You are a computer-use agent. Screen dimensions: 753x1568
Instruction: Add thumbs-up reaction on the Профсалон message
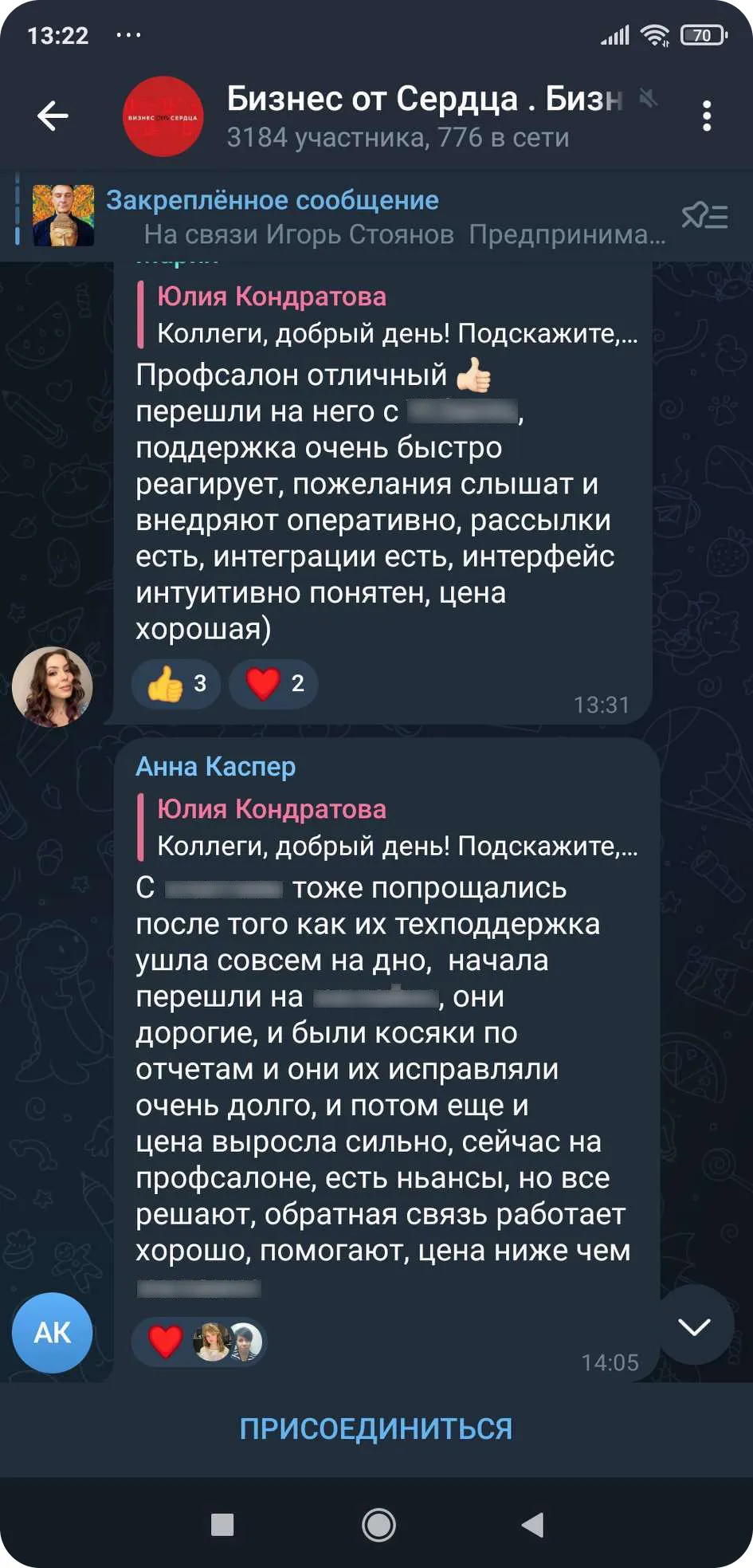[177, 684]
